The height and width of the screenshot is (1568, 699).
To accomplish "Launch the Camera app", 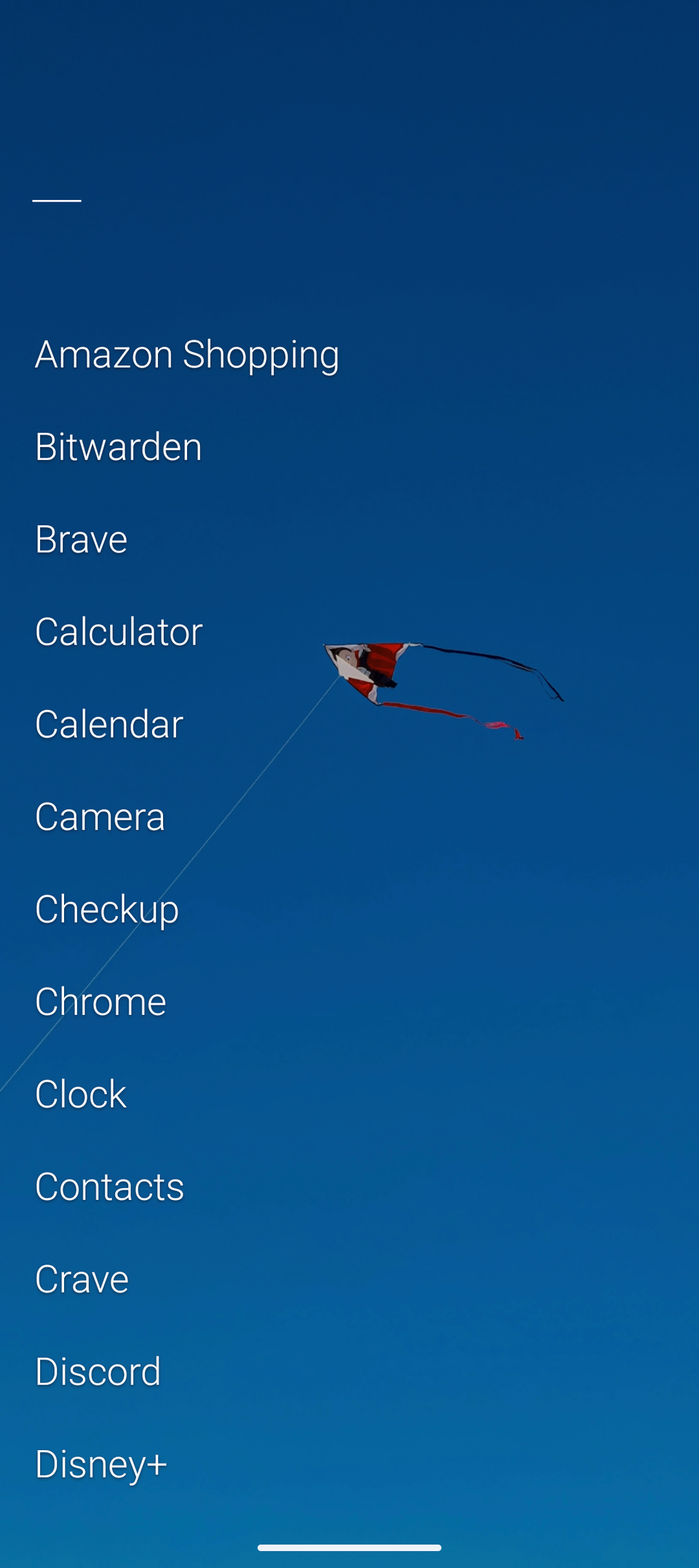I will 100,817.
